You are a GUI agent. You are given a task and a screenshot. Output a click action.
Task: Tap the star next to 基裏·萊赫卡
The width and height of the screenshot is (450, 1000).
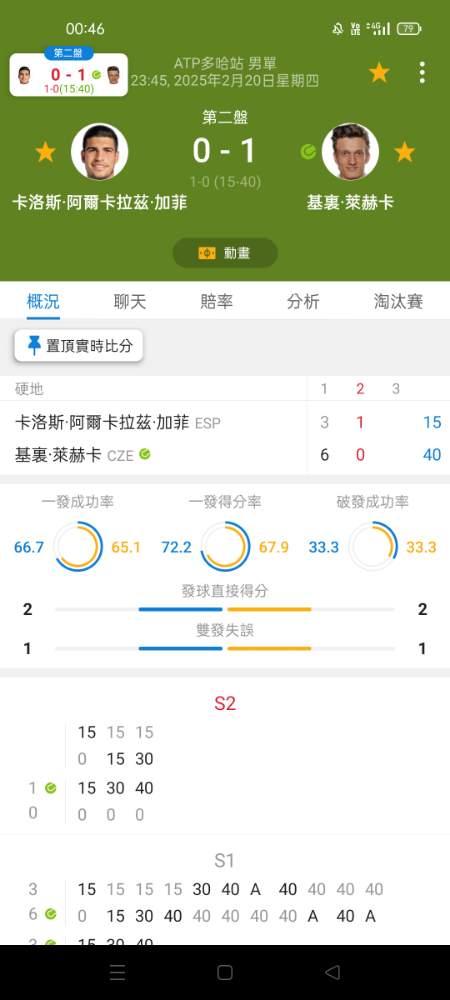(x=405, y=152)
